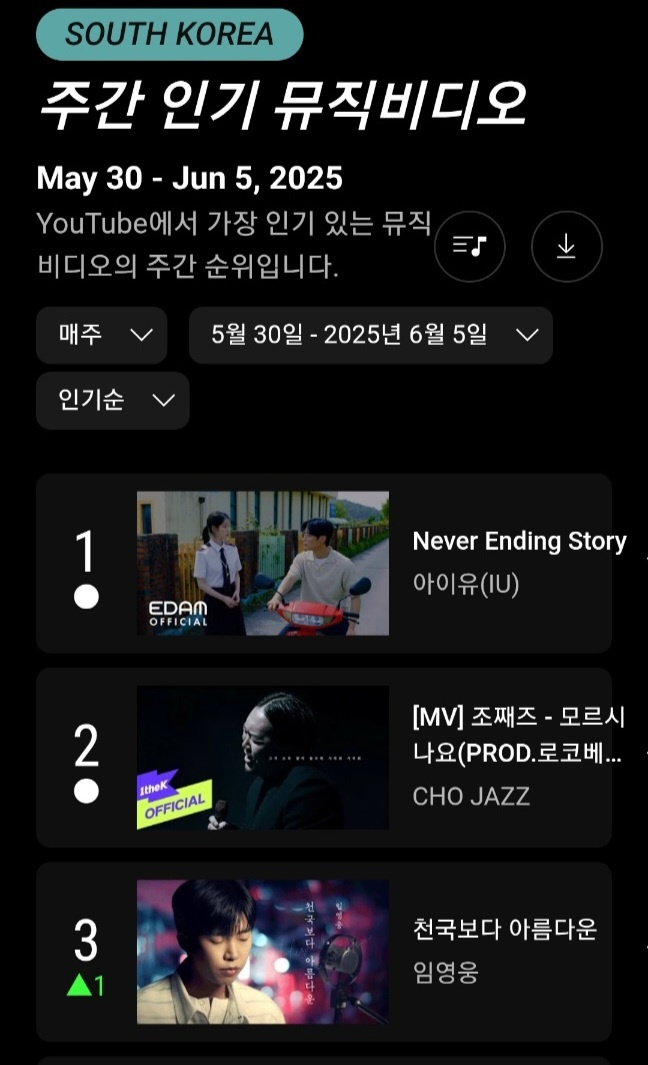Expand the 매주 frequency dropdown
The image size is (648, 1065).
101,335
